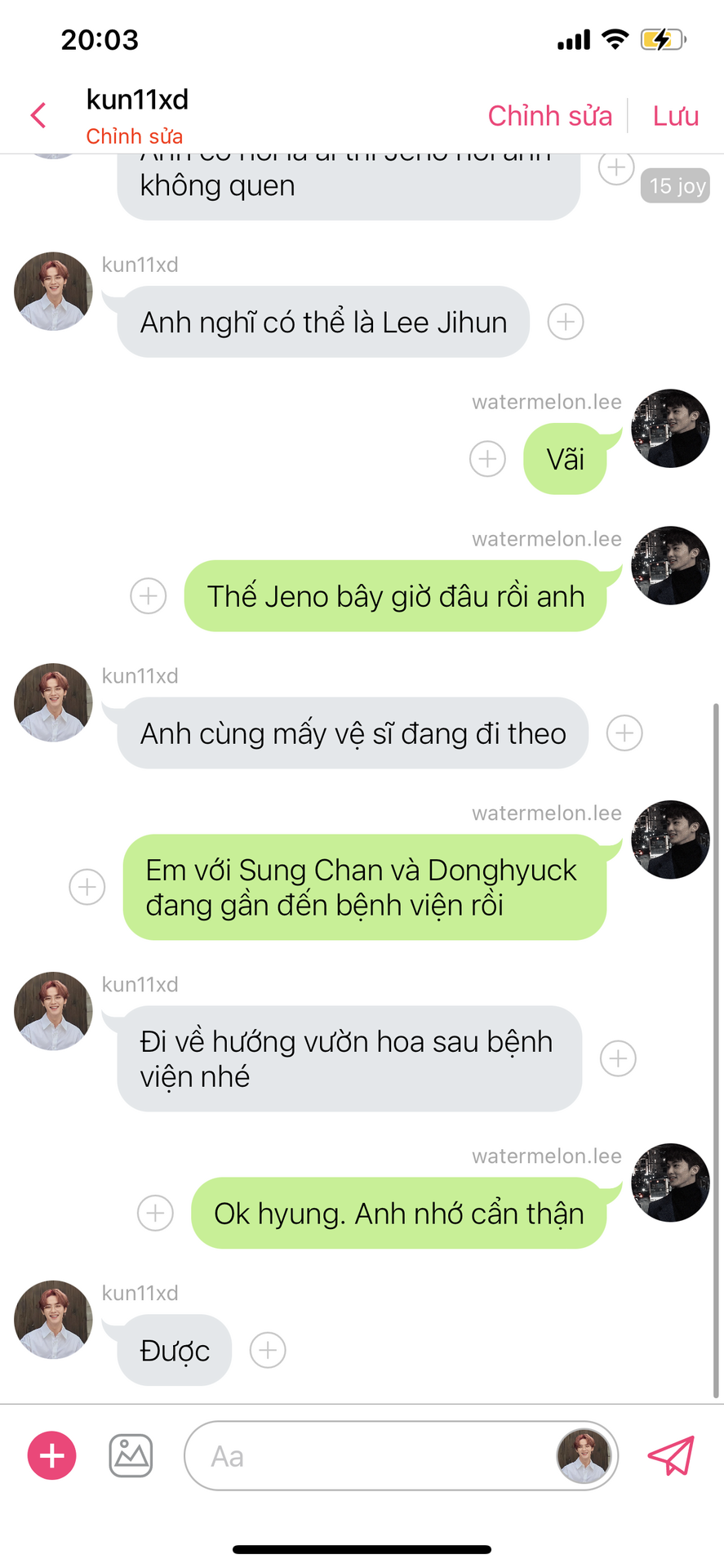
Task: Tap plus beside Em với Sung Chan message
Action: [87, 887]
